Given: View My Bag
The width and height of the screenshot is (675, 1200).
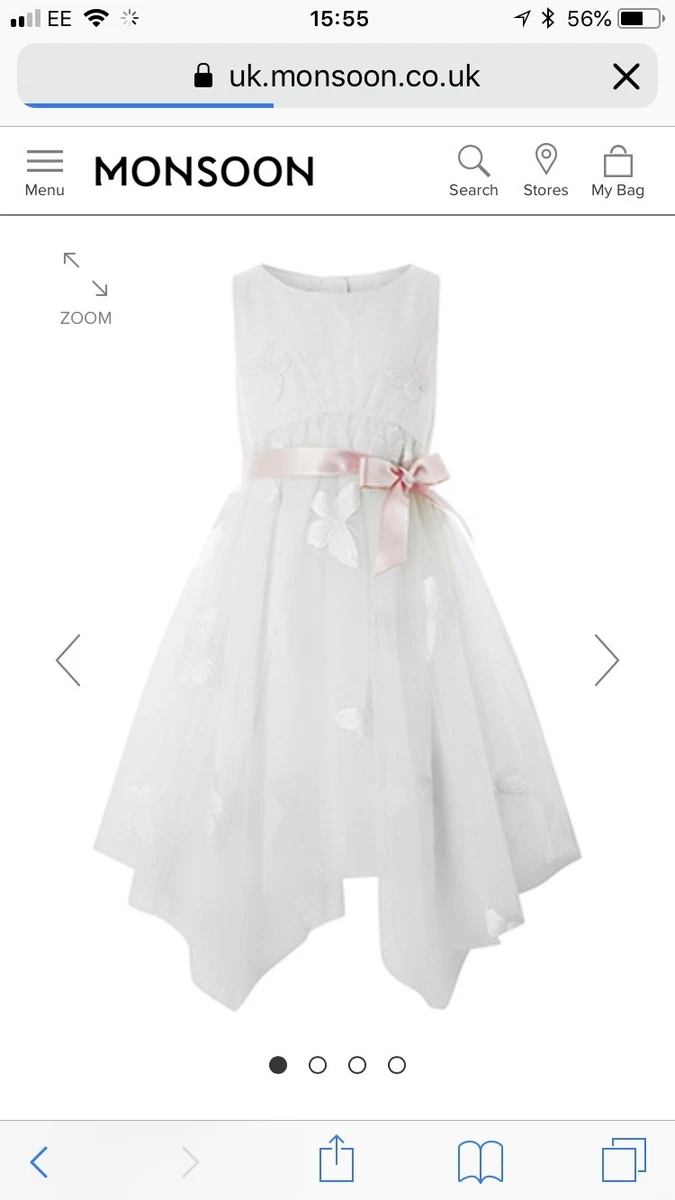Looking at the screenshot, I should coord(617,172).
